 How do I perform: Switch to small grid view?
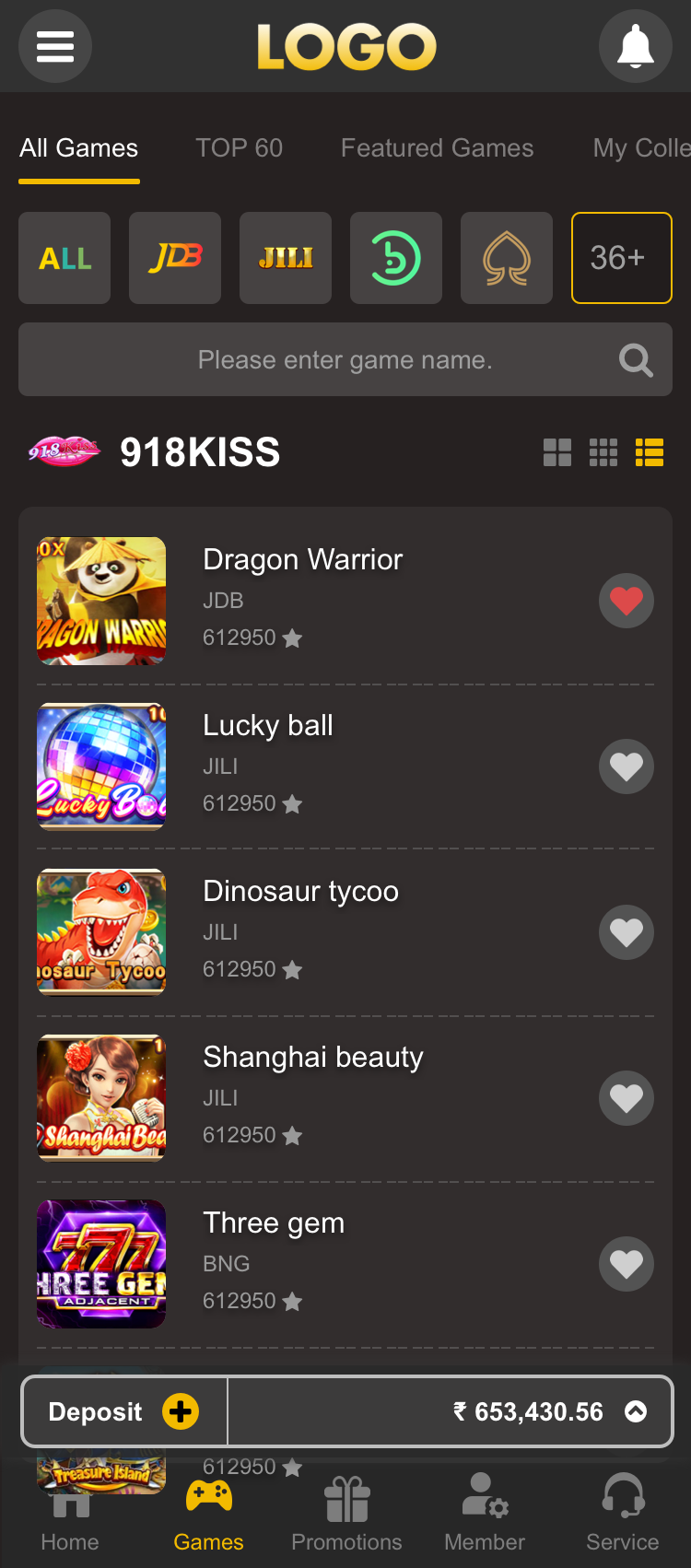[x=603, y=452]
